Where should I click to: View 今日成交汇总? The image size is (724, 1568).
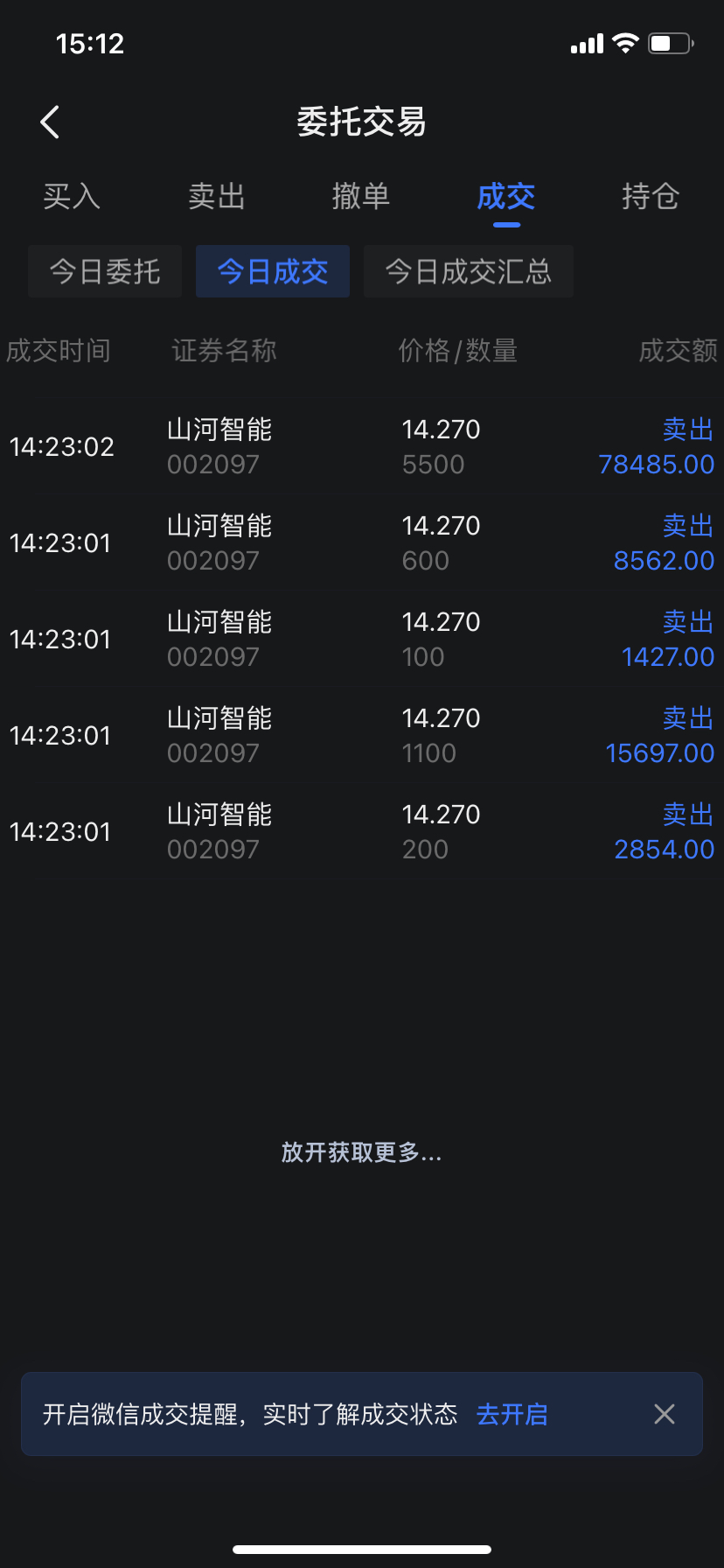click(x=469, y=271)
